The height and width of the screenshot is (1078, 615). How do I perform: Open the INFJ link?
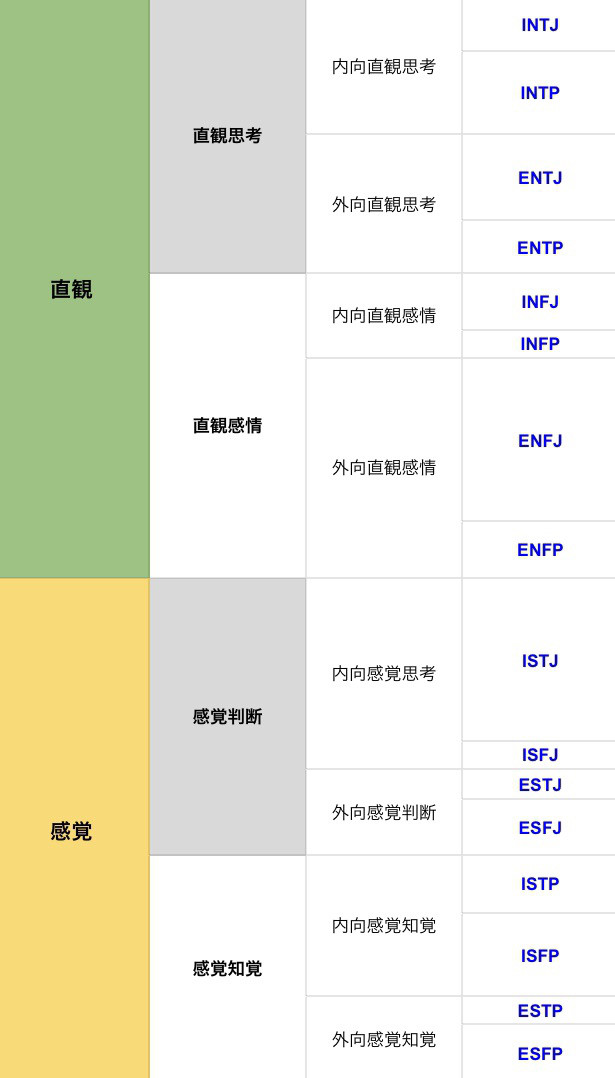coord(539,302)
